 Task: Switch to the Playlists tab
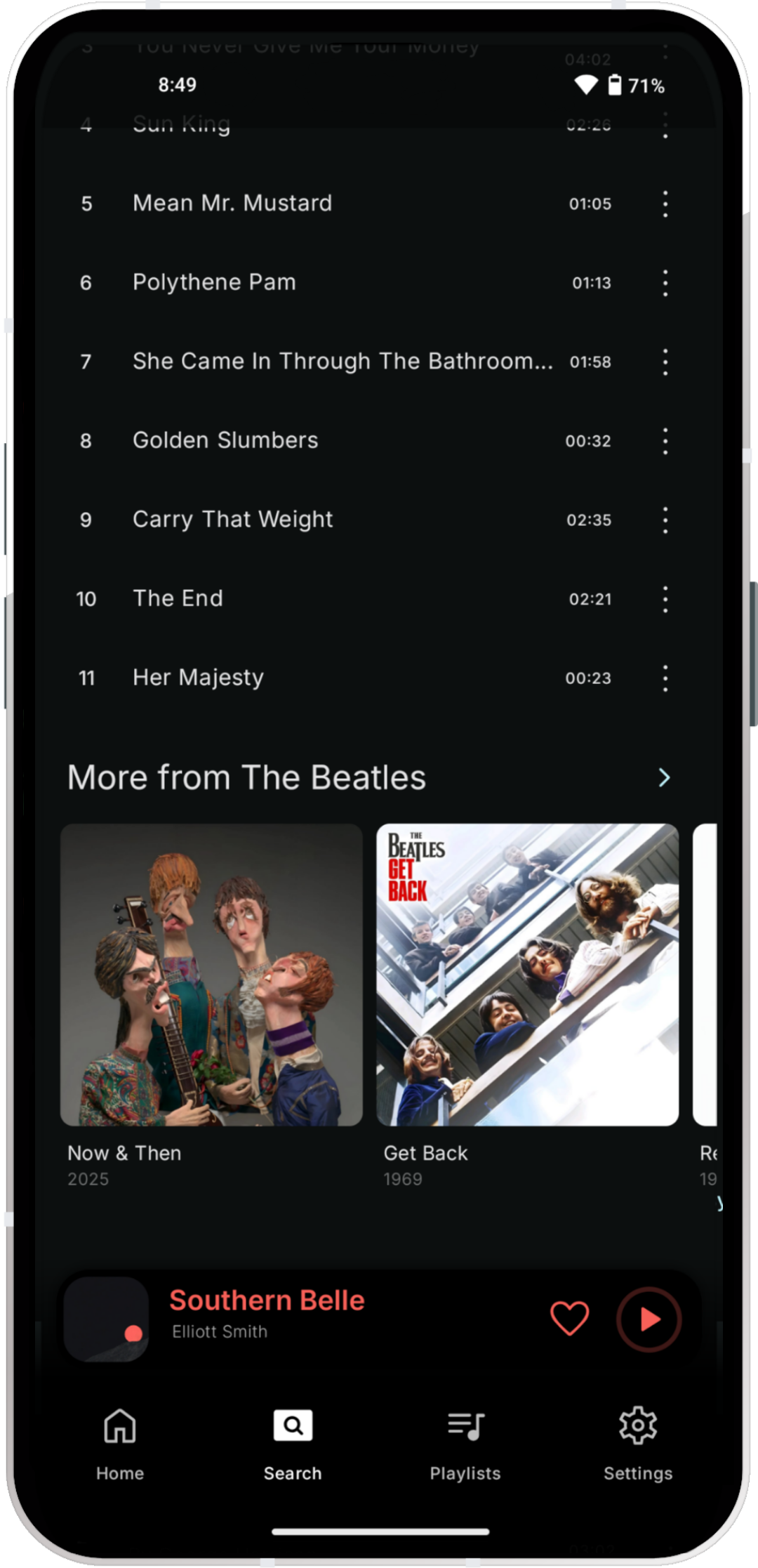[465, 1444]
